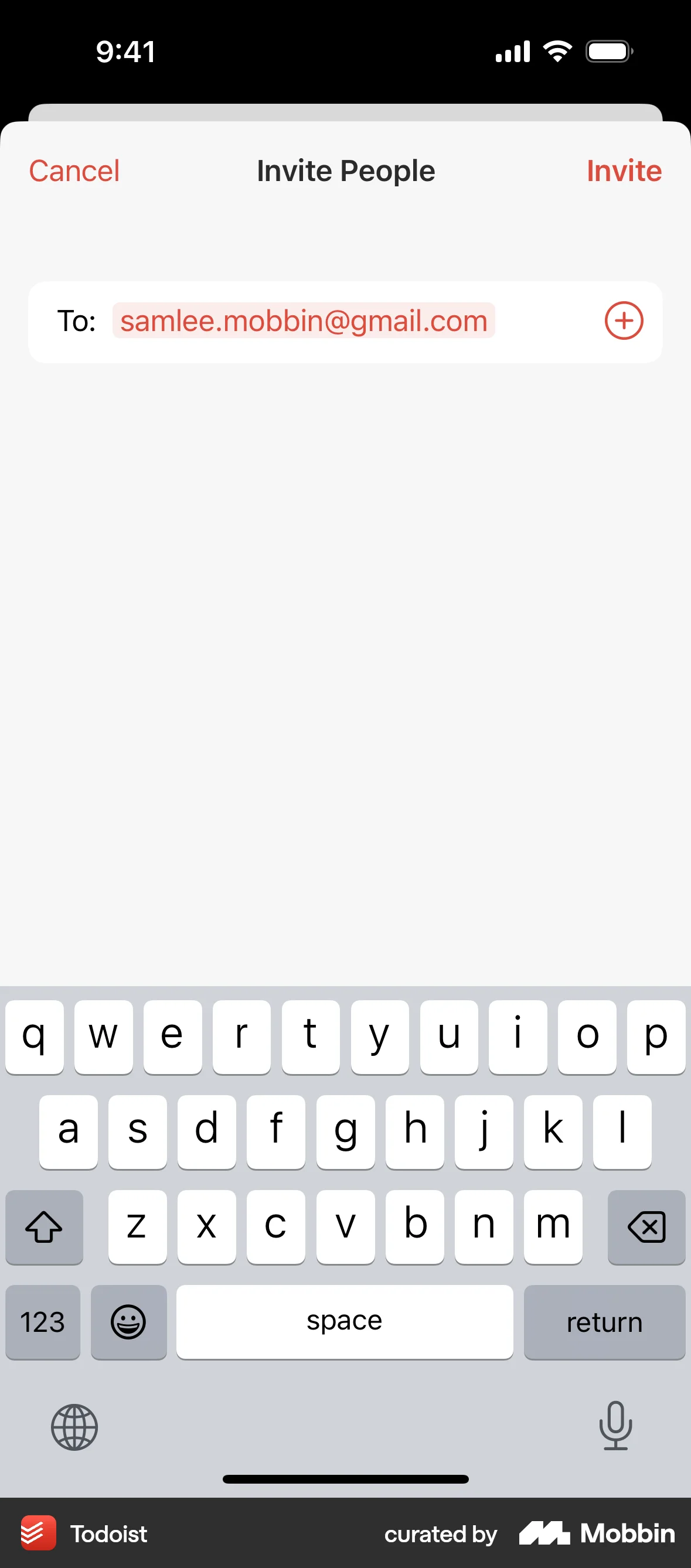The width and height of the screenshot is (691, 1568).
Task: Open the emoji keyboard
Action: point(128,1322)
